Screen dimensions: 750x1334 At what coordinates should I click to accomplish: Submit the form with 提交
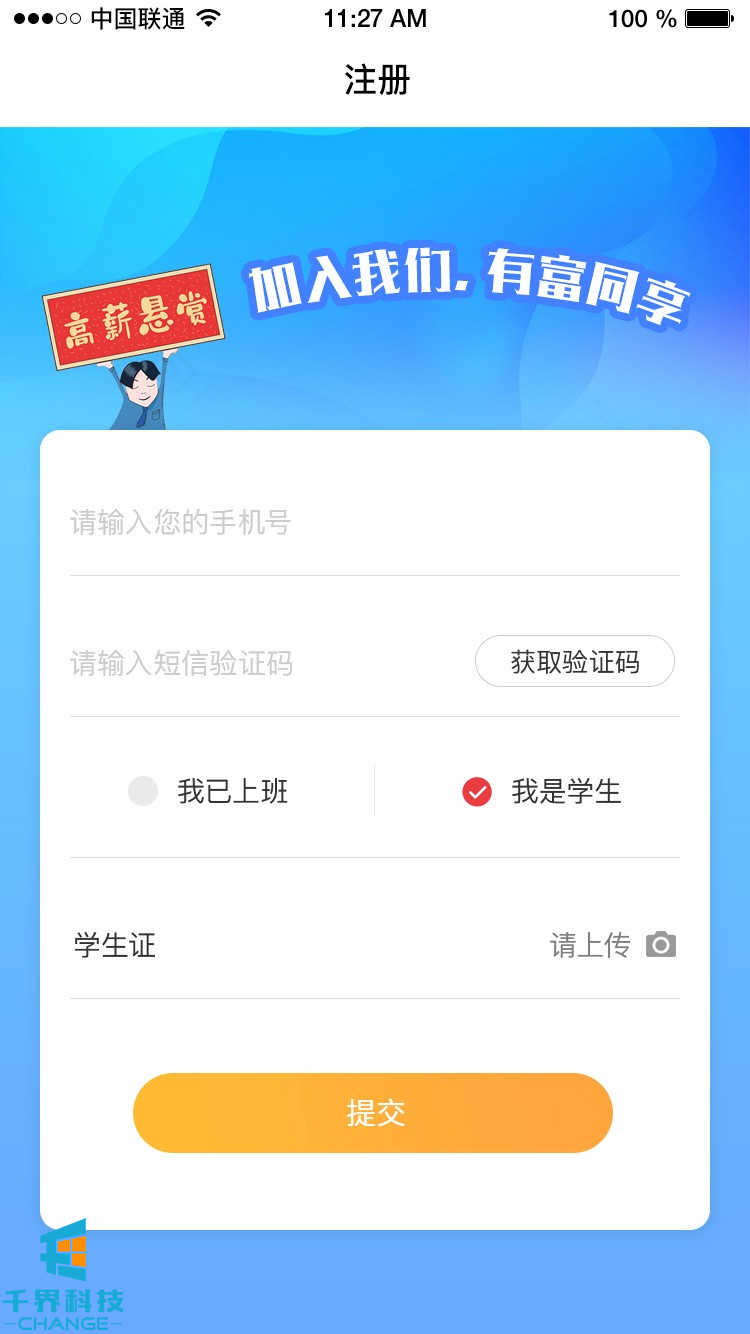(x=373, y=1112)
